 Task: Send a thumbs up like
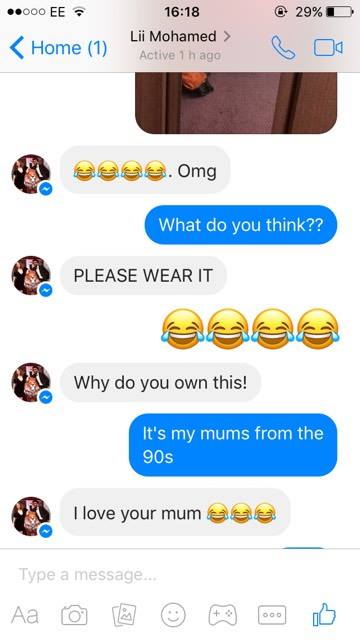tap(324, 614)
